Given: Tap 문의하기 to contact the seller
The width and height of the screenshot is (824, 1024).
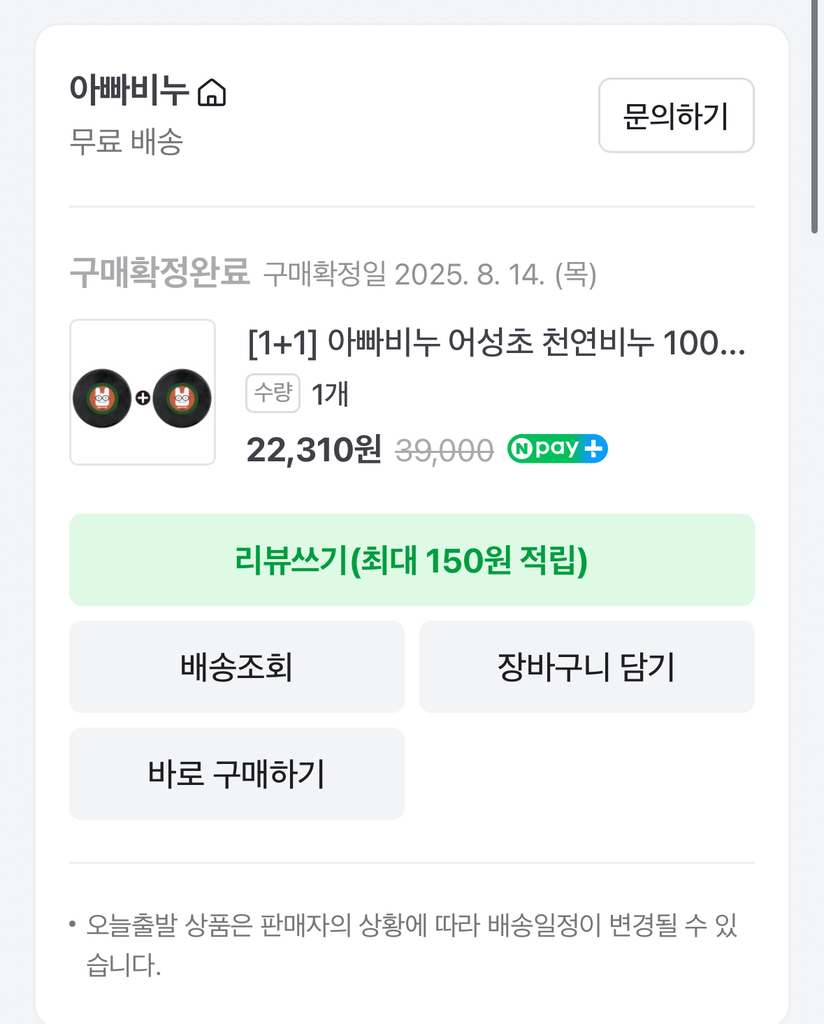Looking at the screenshot, I should tap(676, 115).
